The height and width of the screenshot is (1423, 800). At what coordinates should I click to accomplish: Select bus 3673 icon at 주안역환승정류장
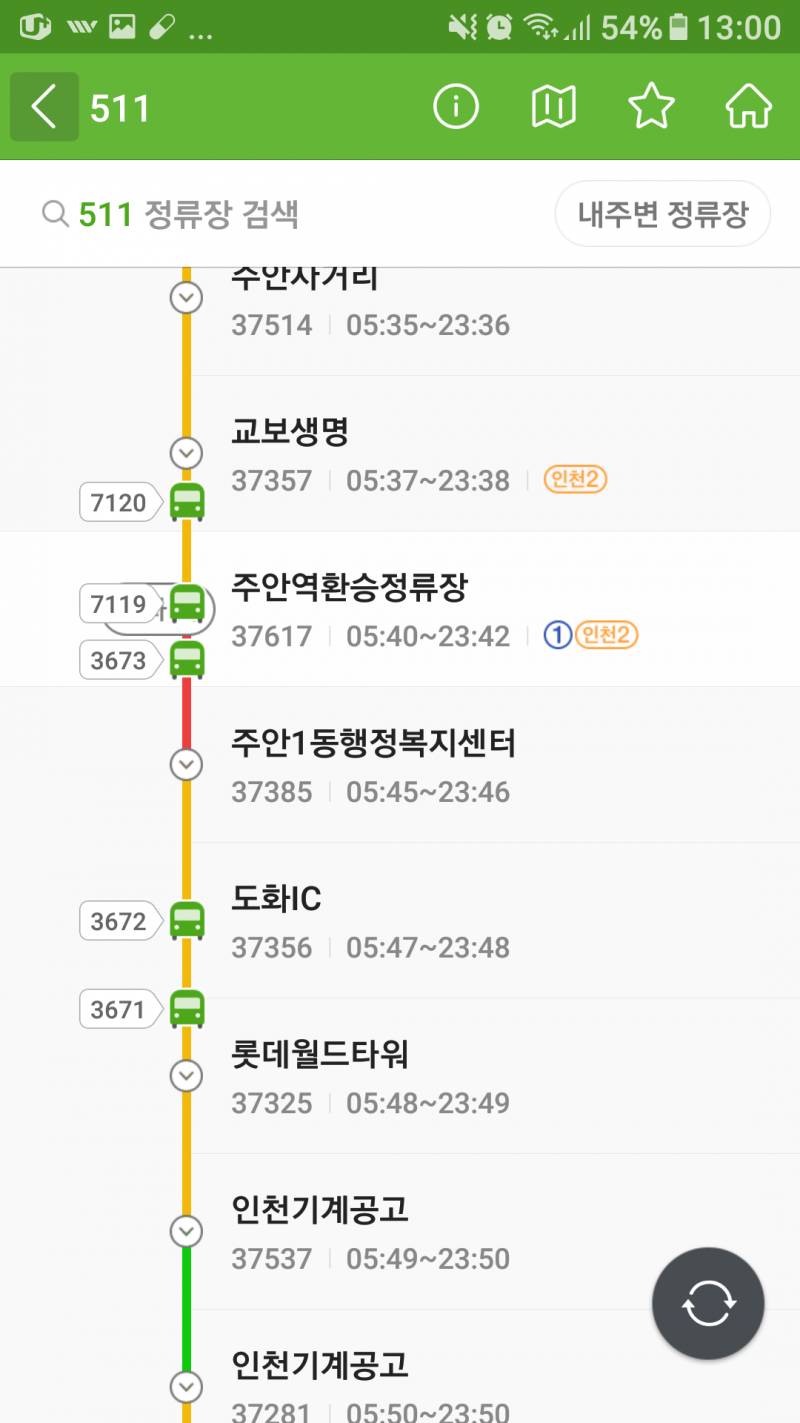point(186,659)
